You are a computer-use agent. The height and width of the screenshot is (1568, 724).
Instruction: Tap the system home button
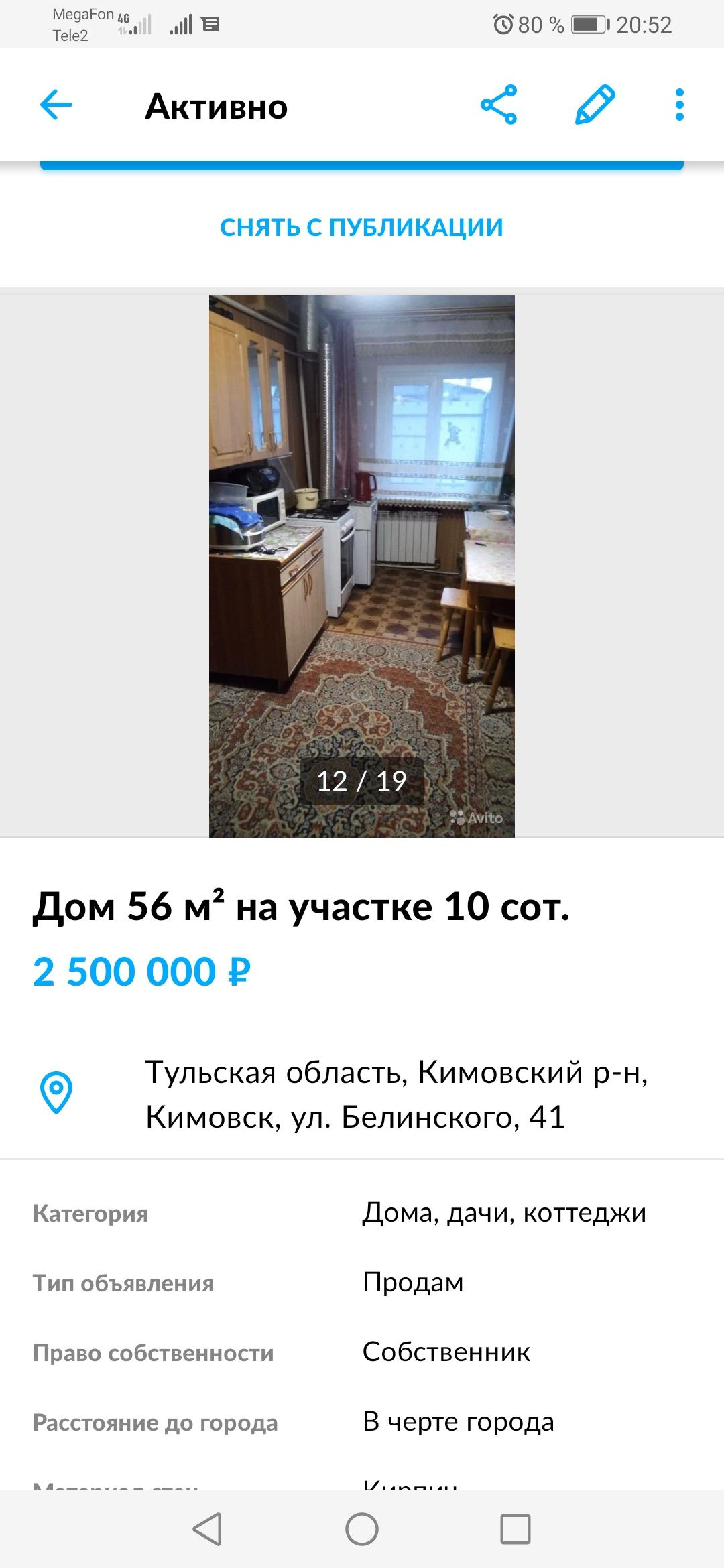[361, 1528]
